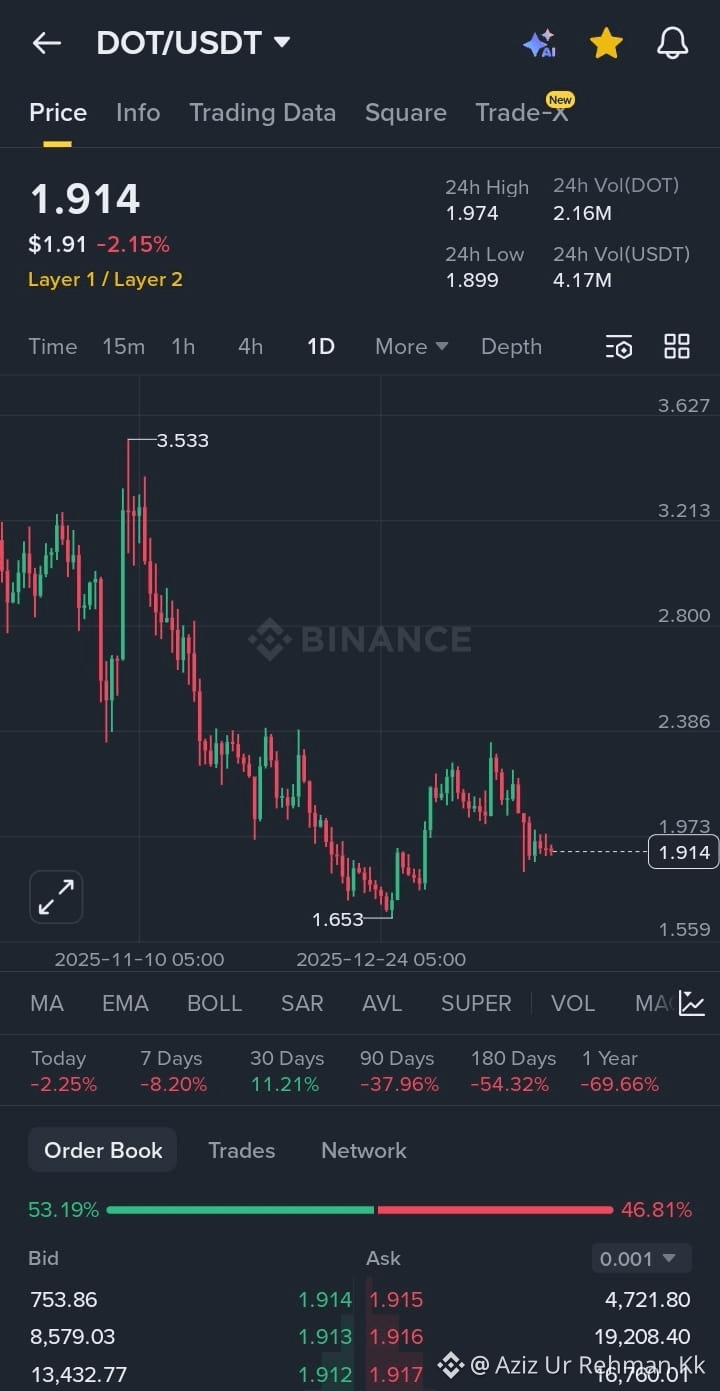Click the back arrow
This screenshot has height=1391, width=720.
click(x=46, y=42)
